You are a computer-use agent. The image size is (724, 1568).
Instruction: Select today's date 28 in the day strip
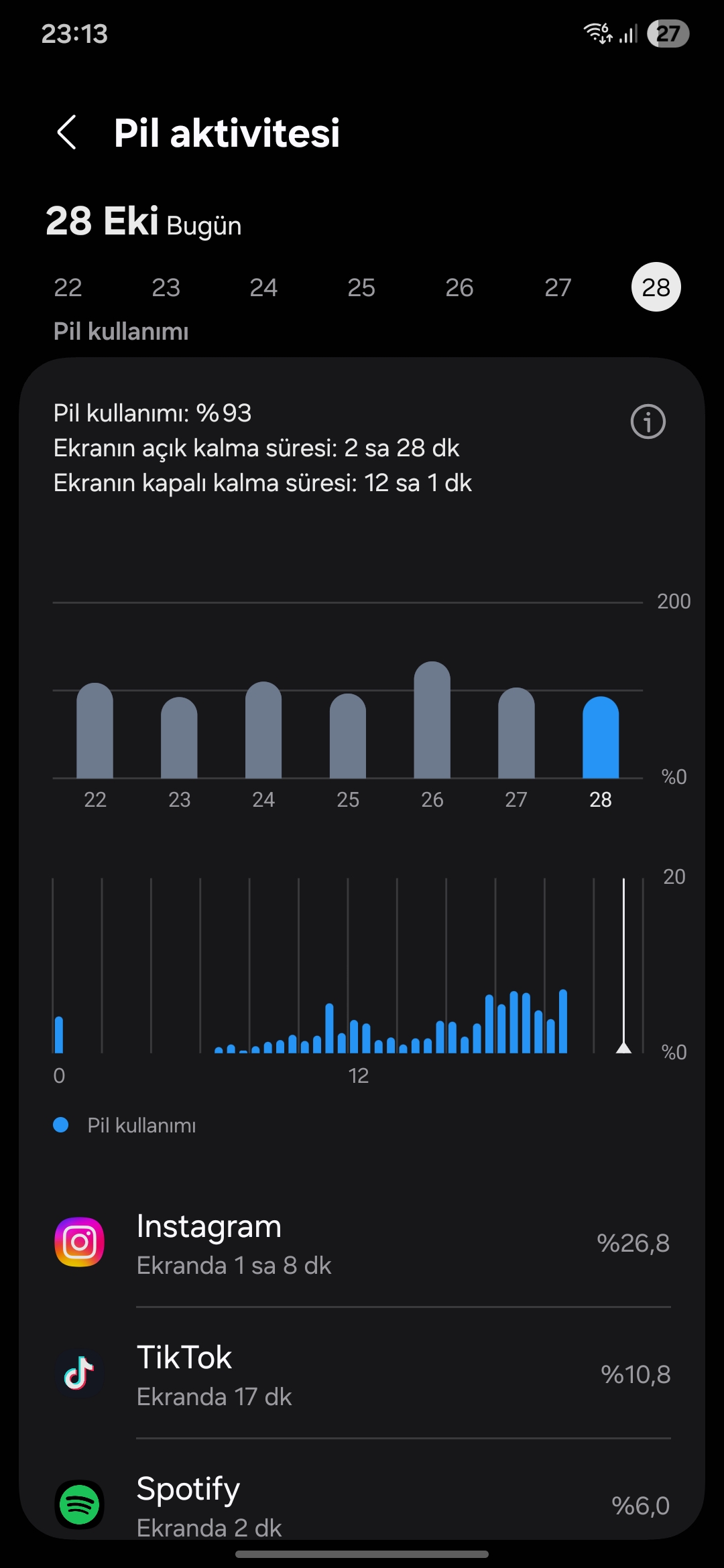pyautogui.click(x=656, y=287)
